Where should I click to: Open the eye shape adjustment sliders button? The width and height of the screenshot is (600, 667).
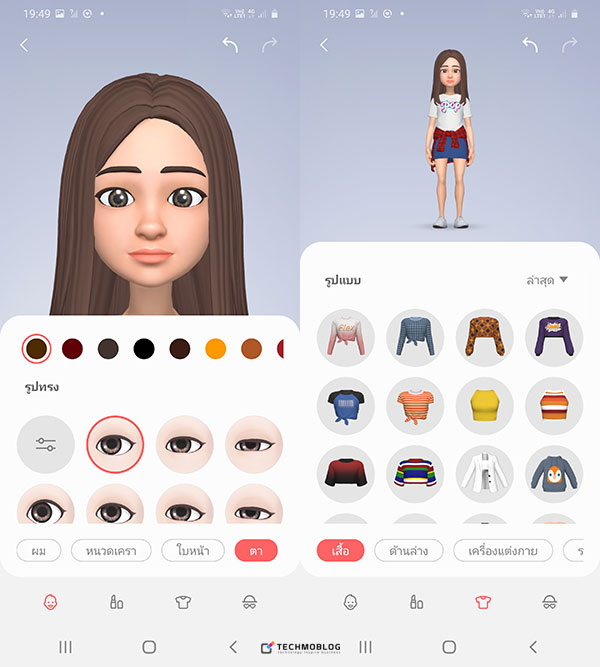coord(46,445)
